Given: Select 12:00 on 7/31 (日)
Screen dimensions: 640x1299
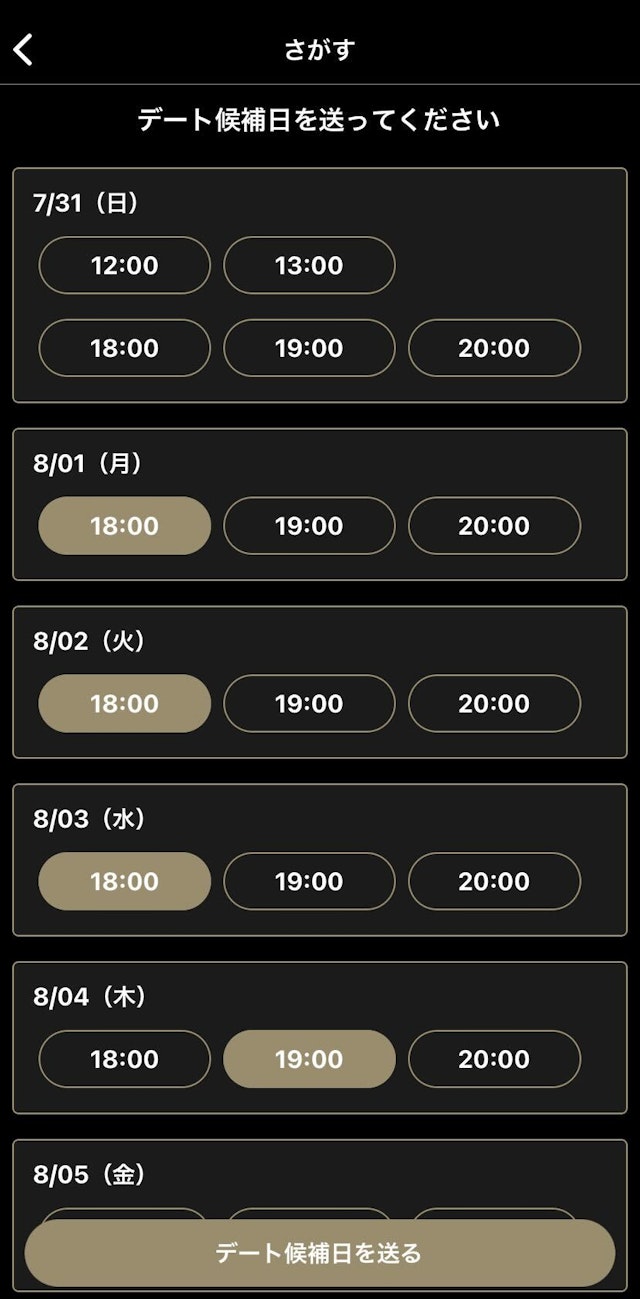Looking at the screenshot, I should coord(124,266).
